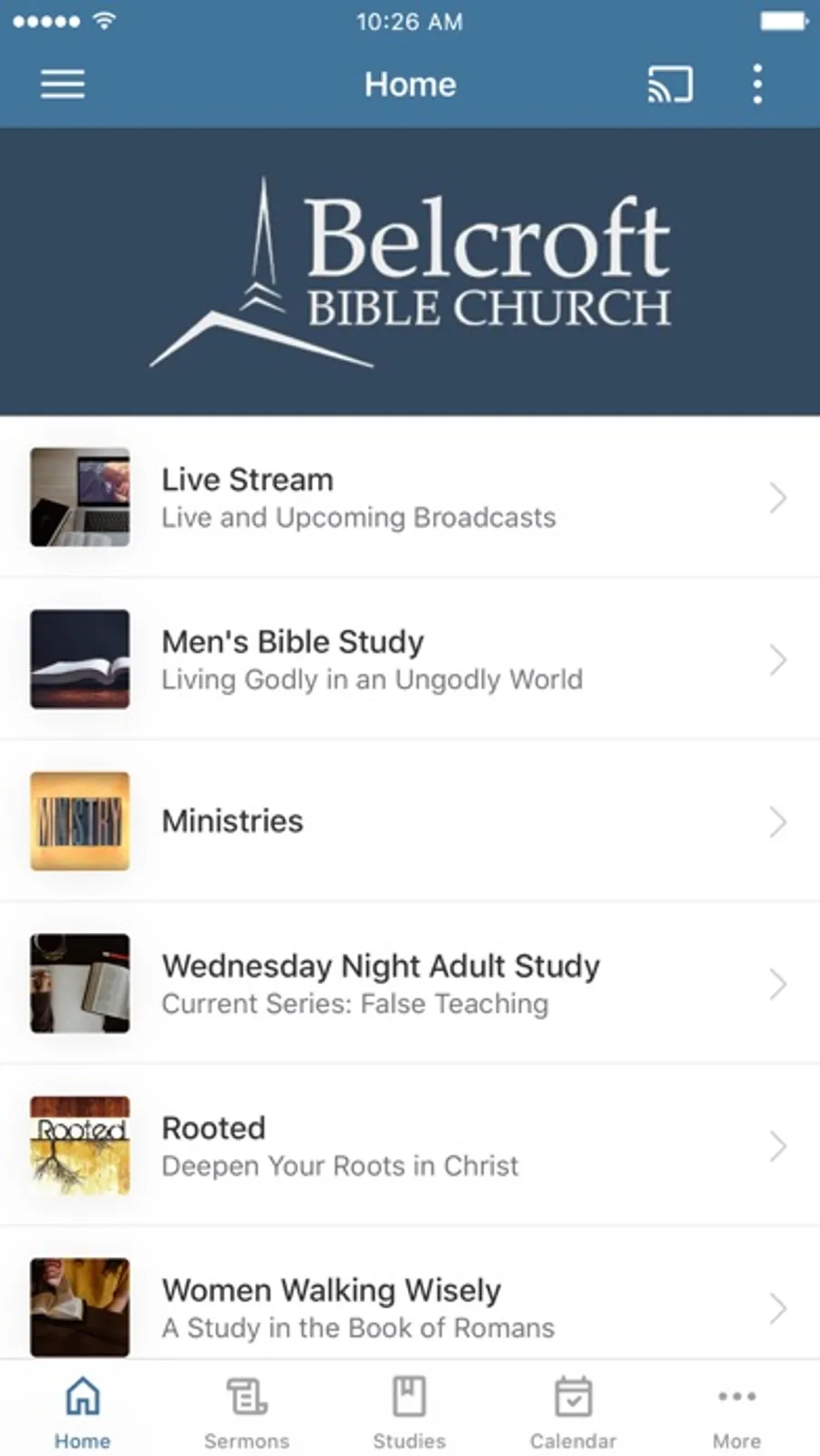The image size is (820, 1456).
Task: Go to the Calendar tab
Action: [x=573, y=1412]
